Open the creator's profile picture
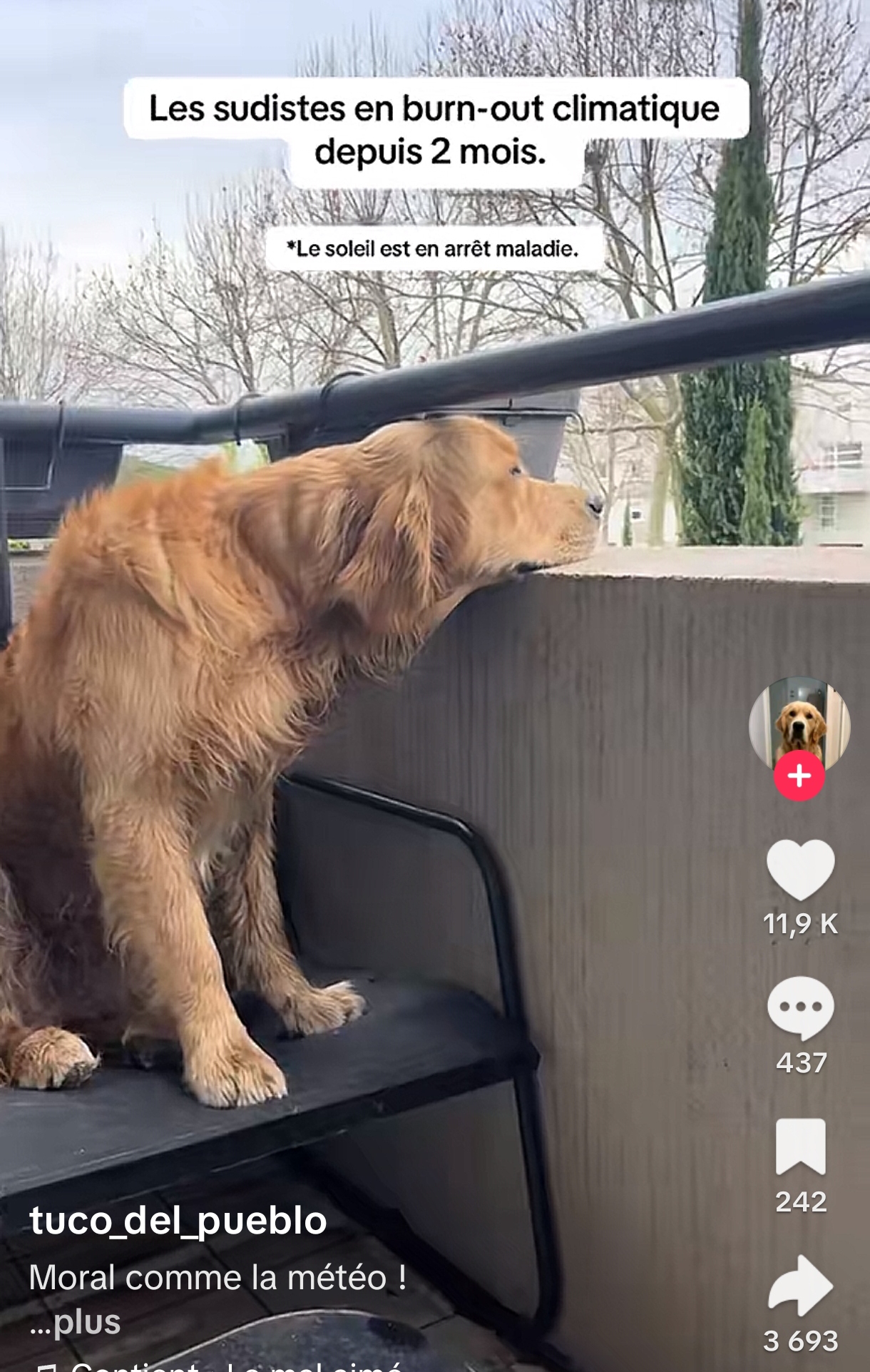The width and height of the screenshot is (870, 1372). (799, 722)
